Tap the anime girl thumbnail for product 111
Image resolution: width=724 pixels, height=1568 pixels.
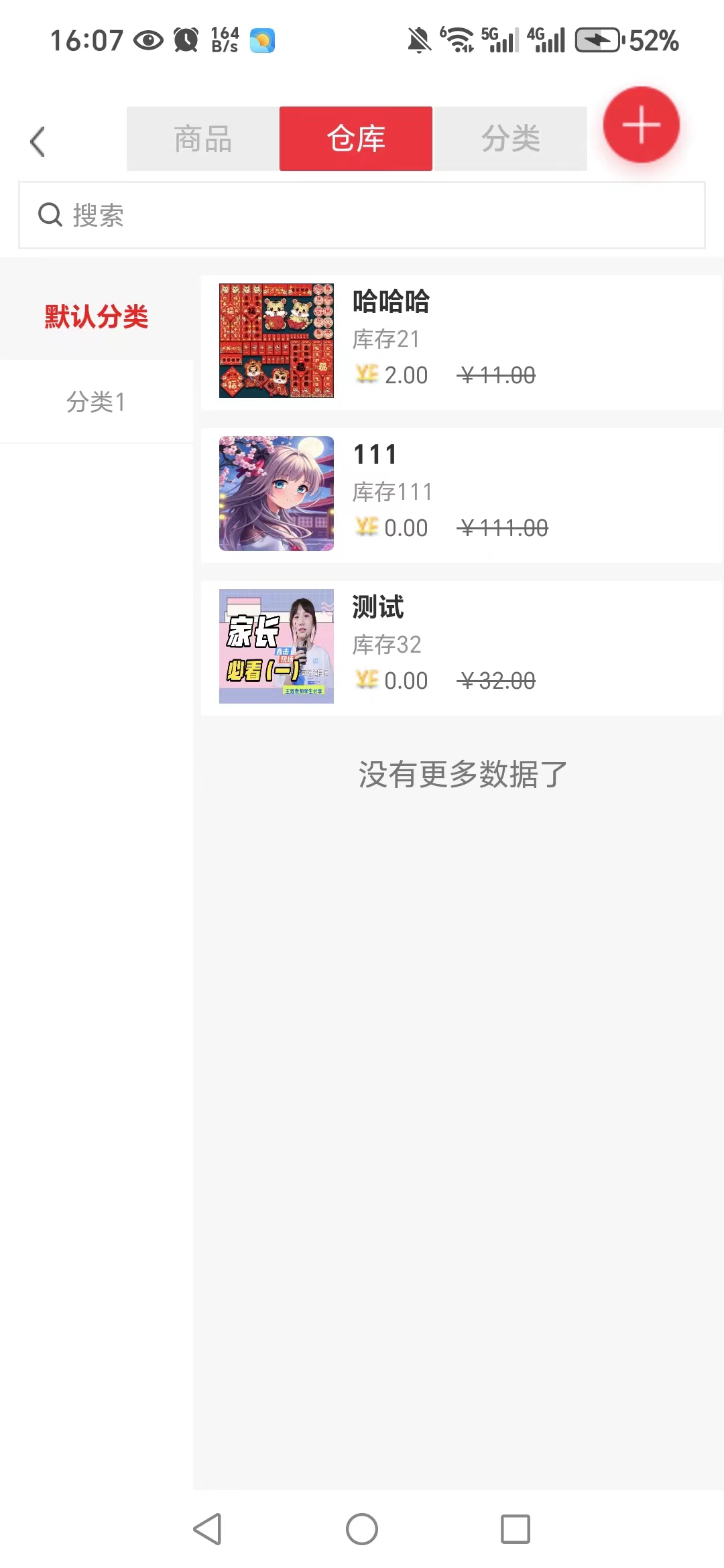(x=275, y=494)
